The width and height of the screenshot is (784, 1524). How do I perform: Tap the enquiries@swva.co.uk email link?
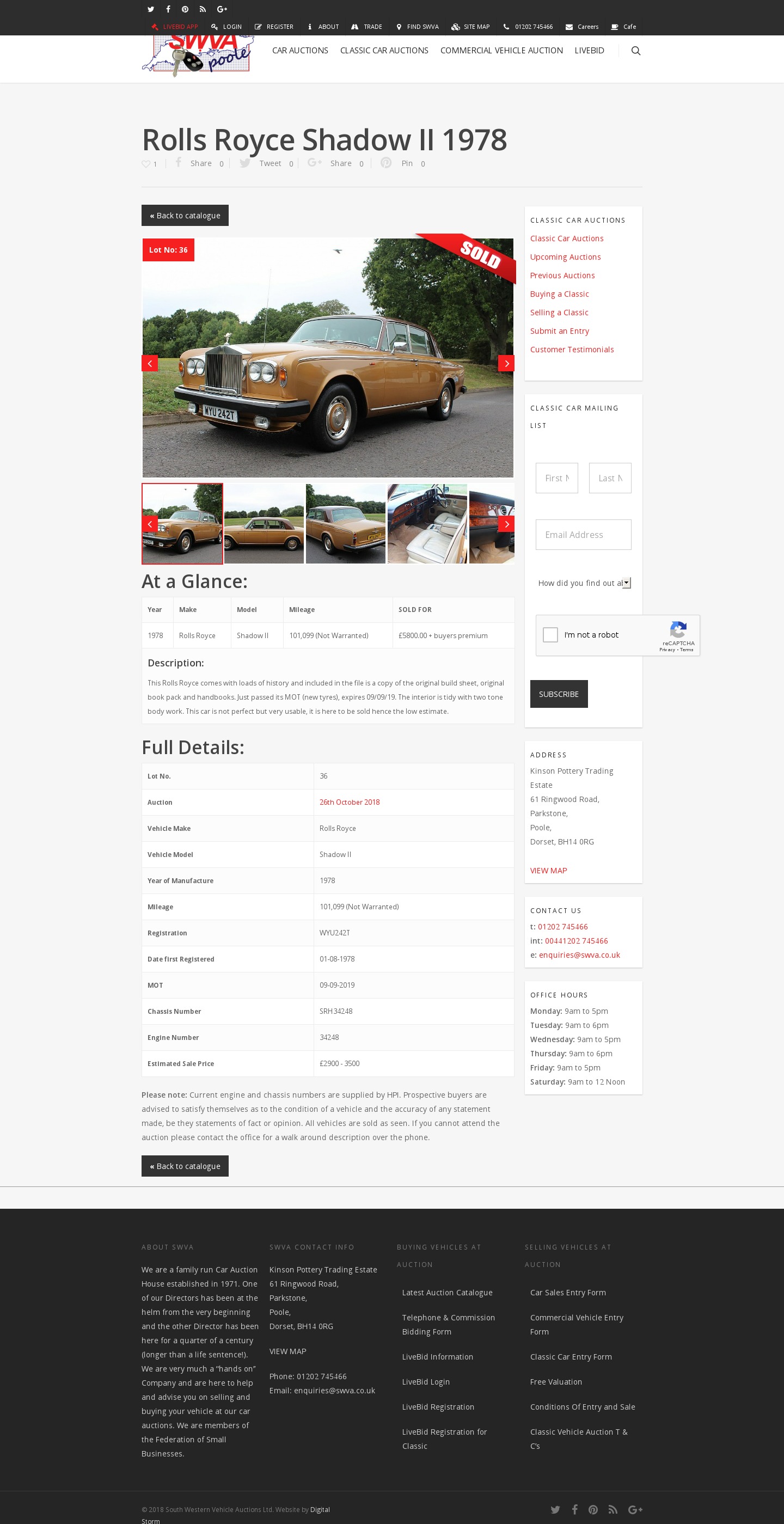579,954
